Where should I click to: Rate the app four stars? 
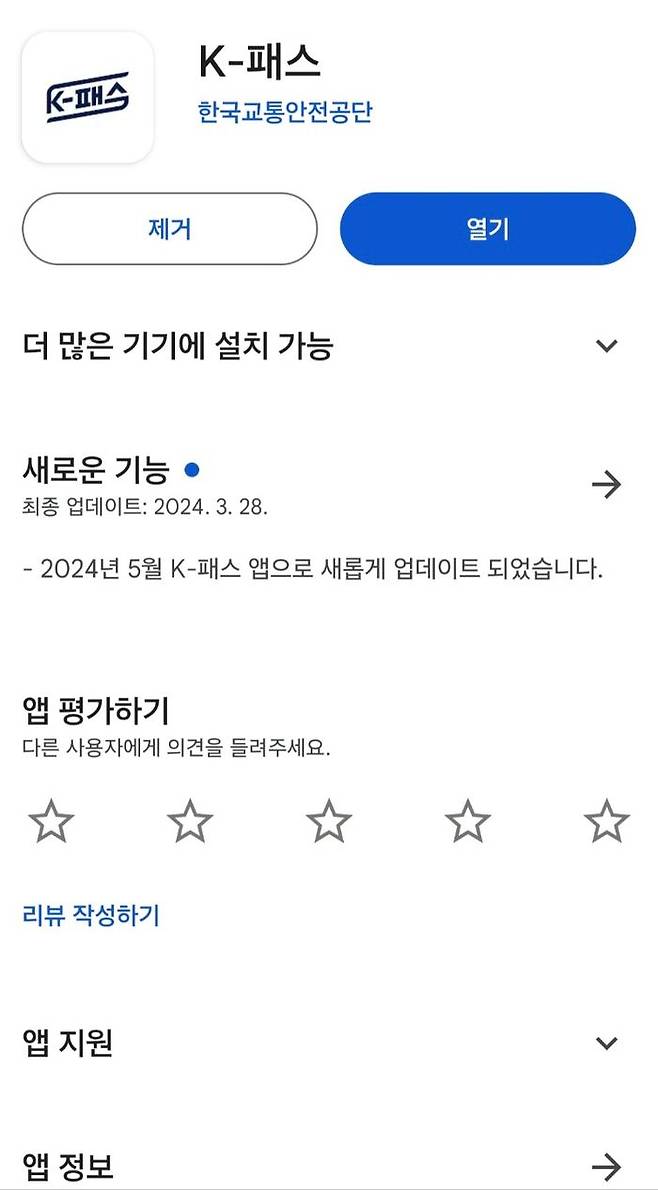point(467,822)
